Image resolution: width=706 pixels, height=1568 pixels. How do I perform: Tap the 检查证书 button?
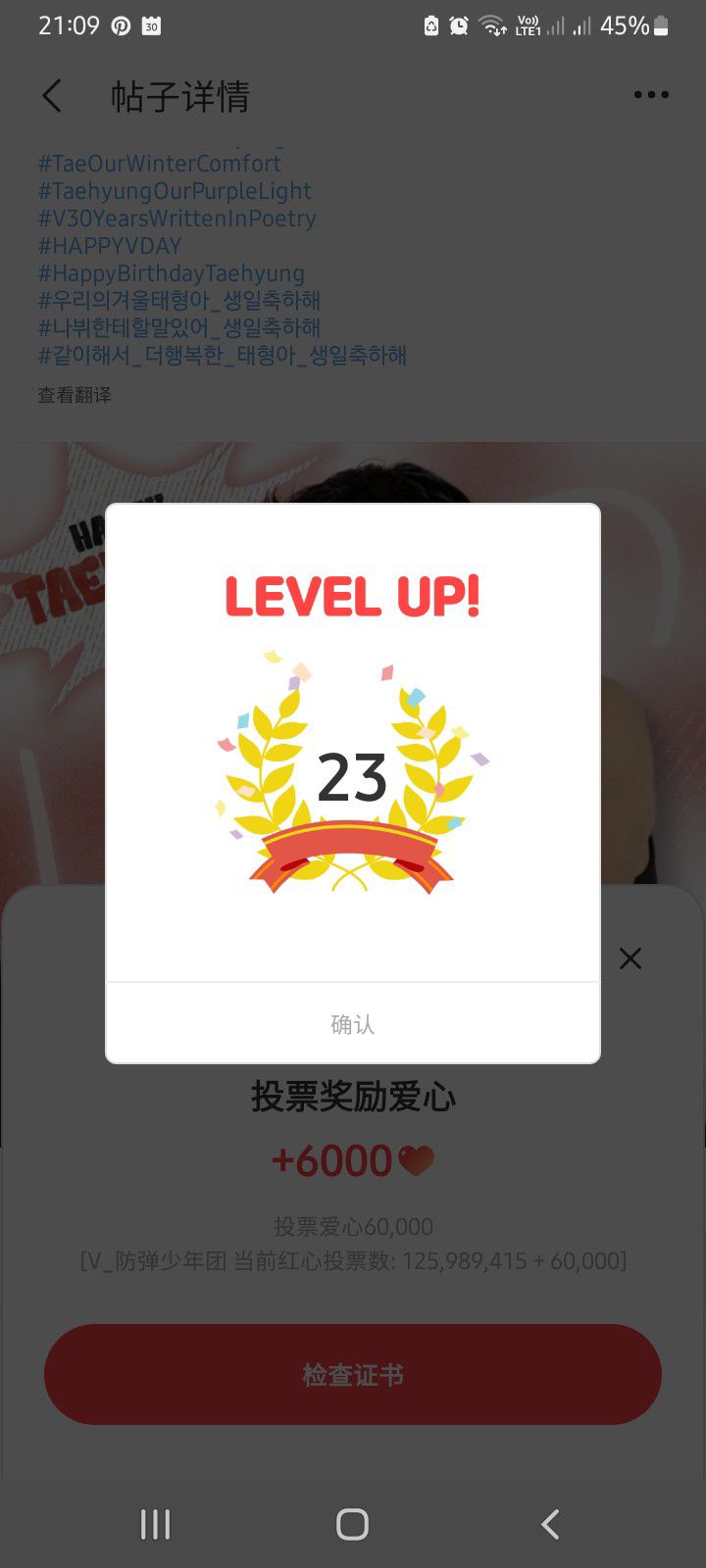click(x=353, y=1375)
